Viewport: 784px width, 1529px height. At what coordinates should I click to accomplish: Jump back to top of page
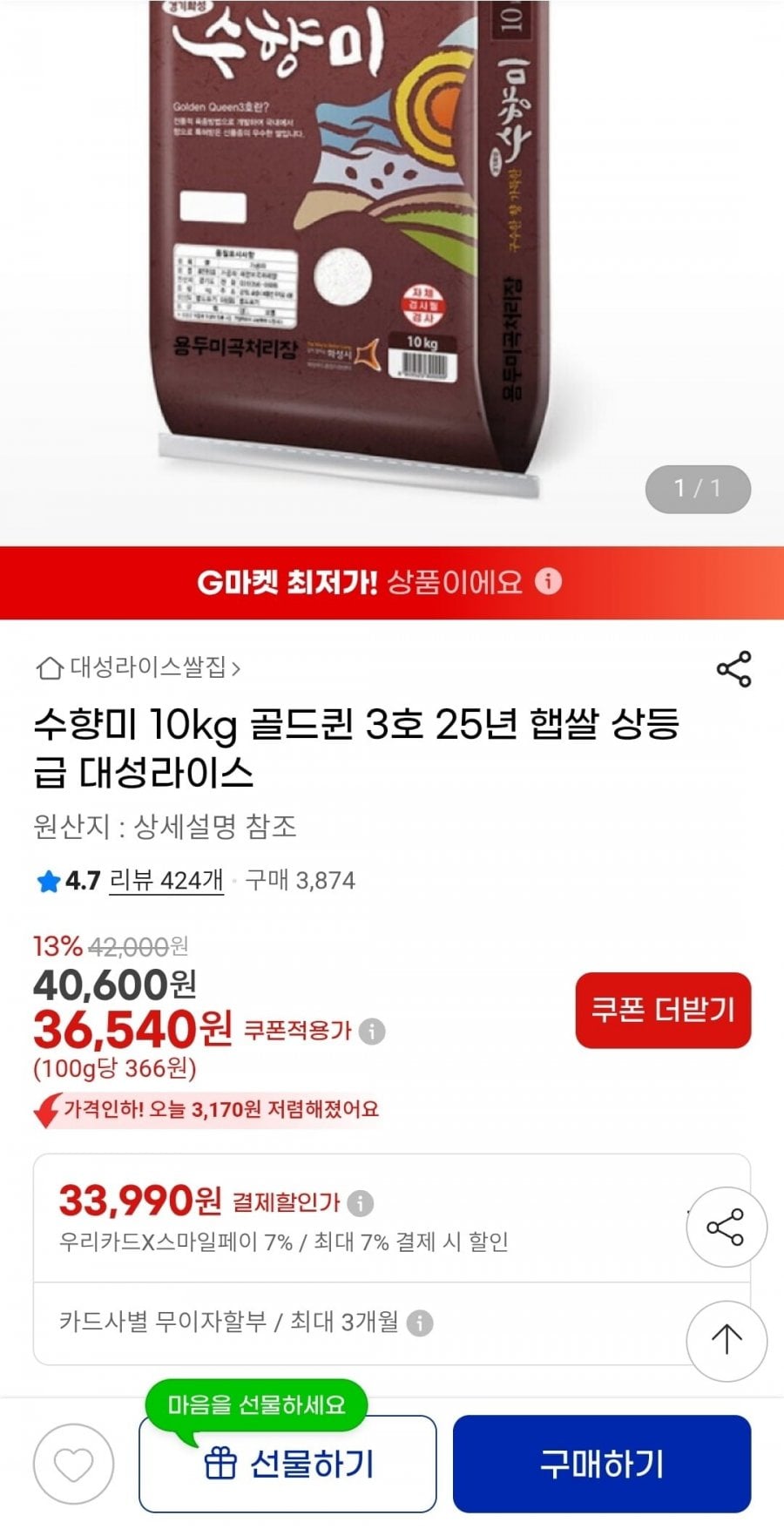pos(726,1339)
